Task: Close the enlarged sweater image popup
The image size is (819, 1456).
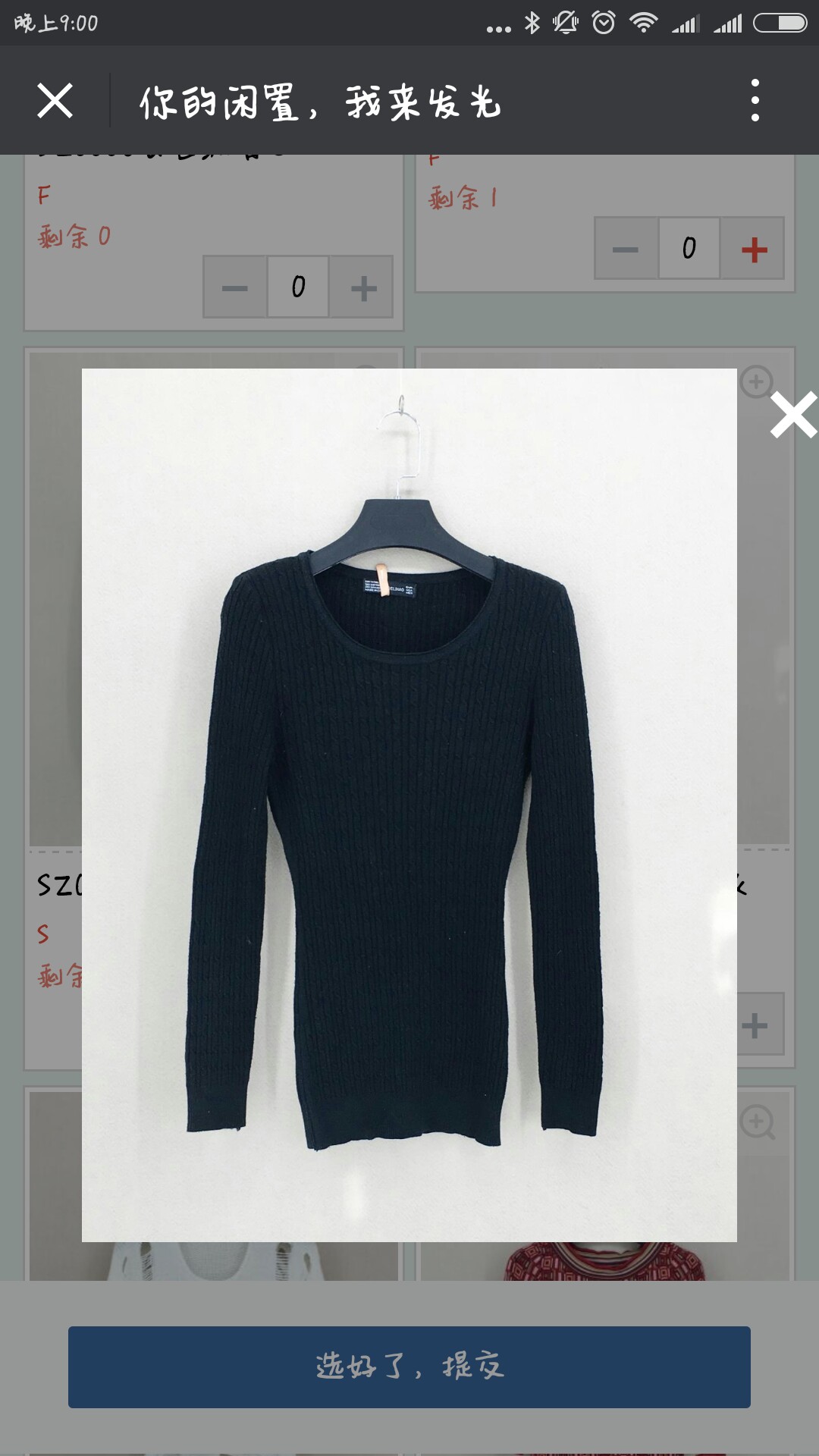Action: click(x=793, y=415)
